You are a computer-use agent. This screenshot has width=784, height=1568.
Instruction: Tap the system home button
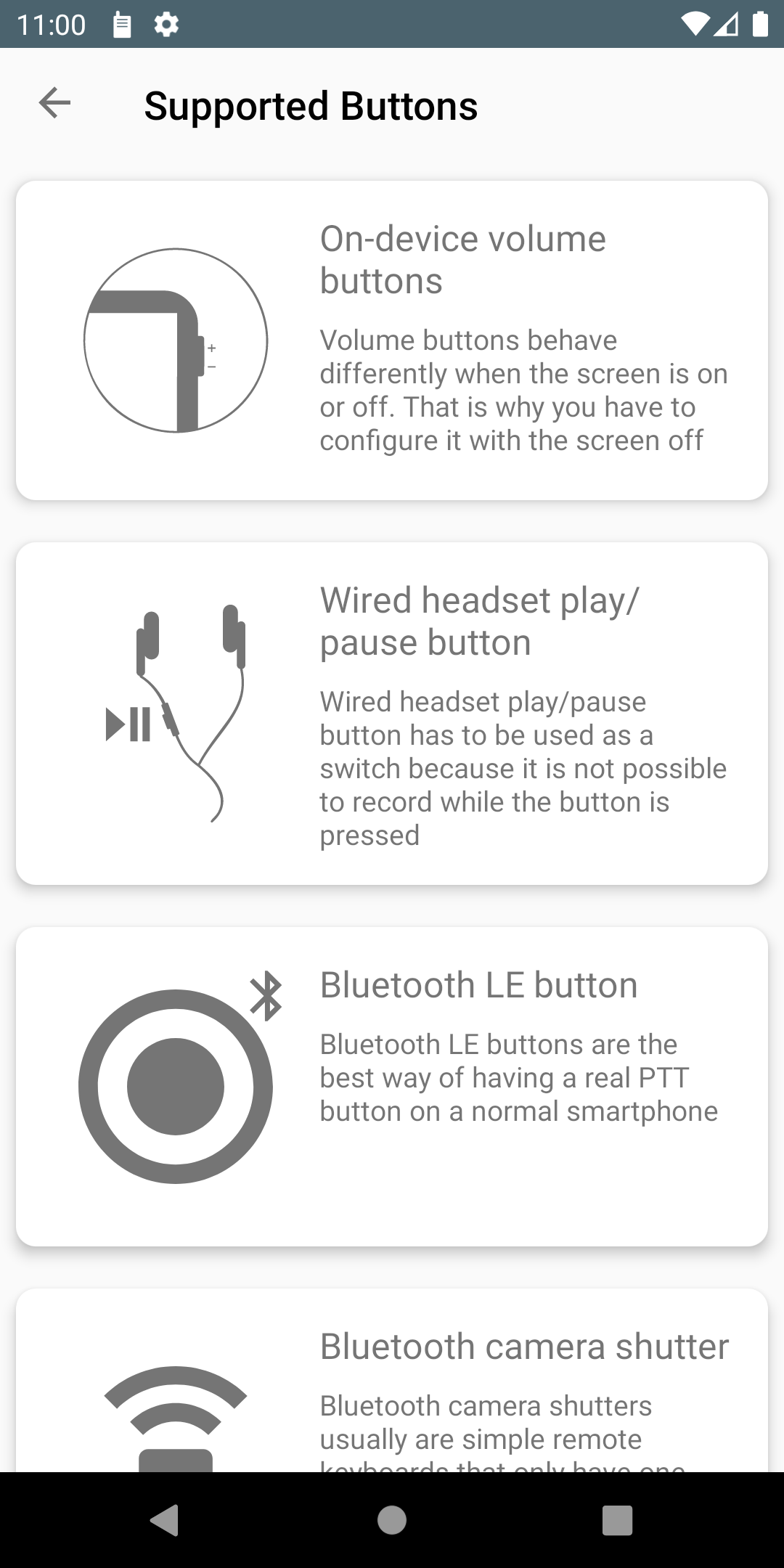(x=392, y=1519)
